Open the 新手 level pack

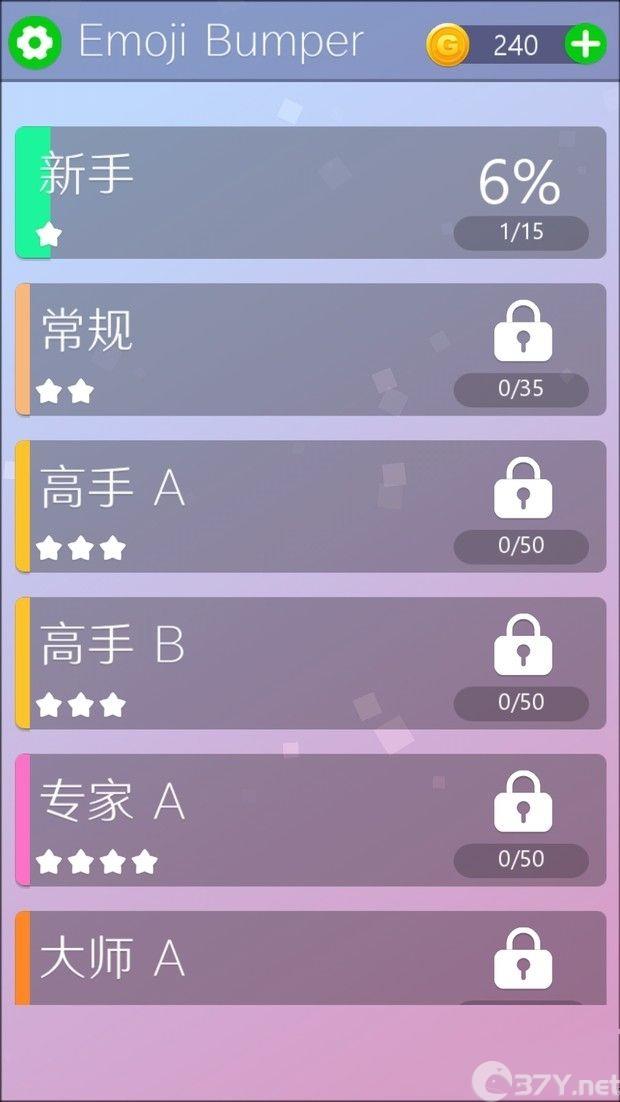(x=310, y=192)
